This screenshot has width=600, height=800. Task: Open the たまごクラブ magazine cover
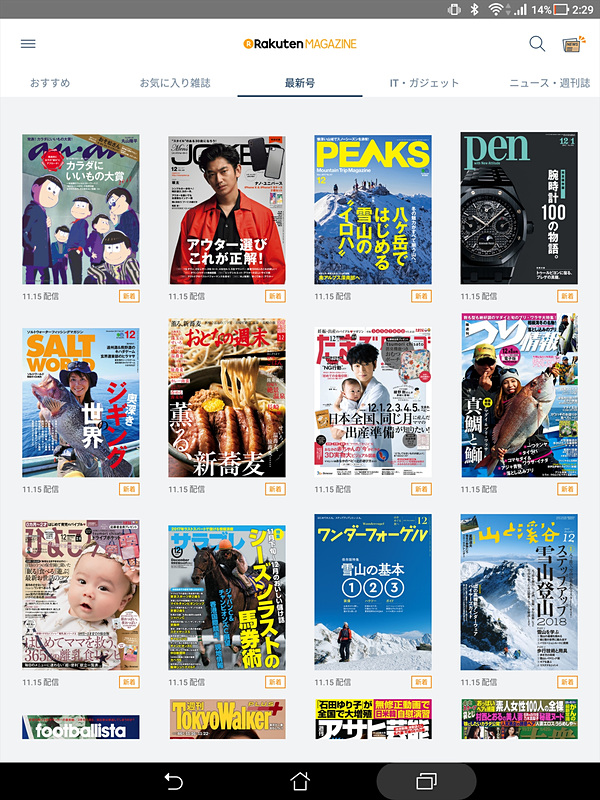(x=373, y=398)
